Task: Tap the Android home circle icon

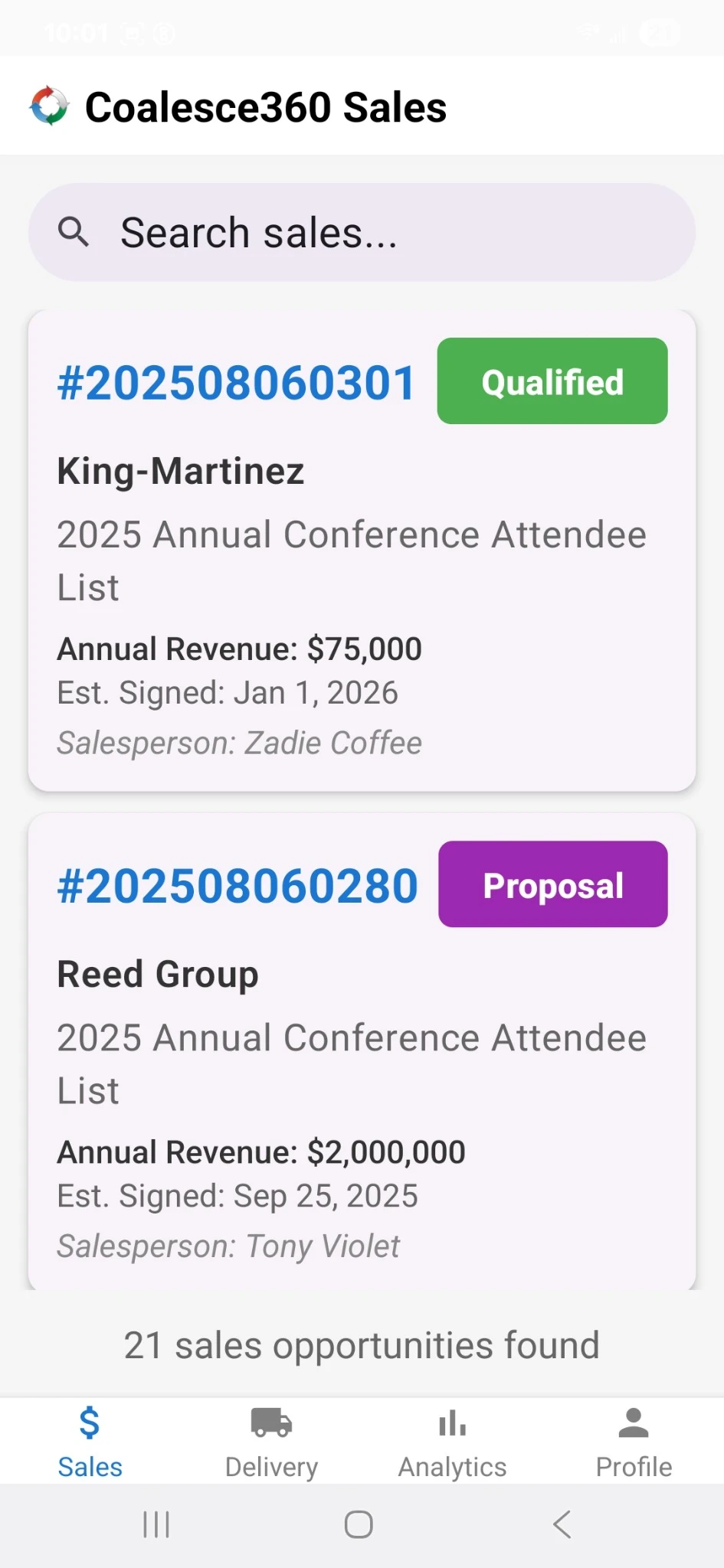Action: (x=357, y=1524)
